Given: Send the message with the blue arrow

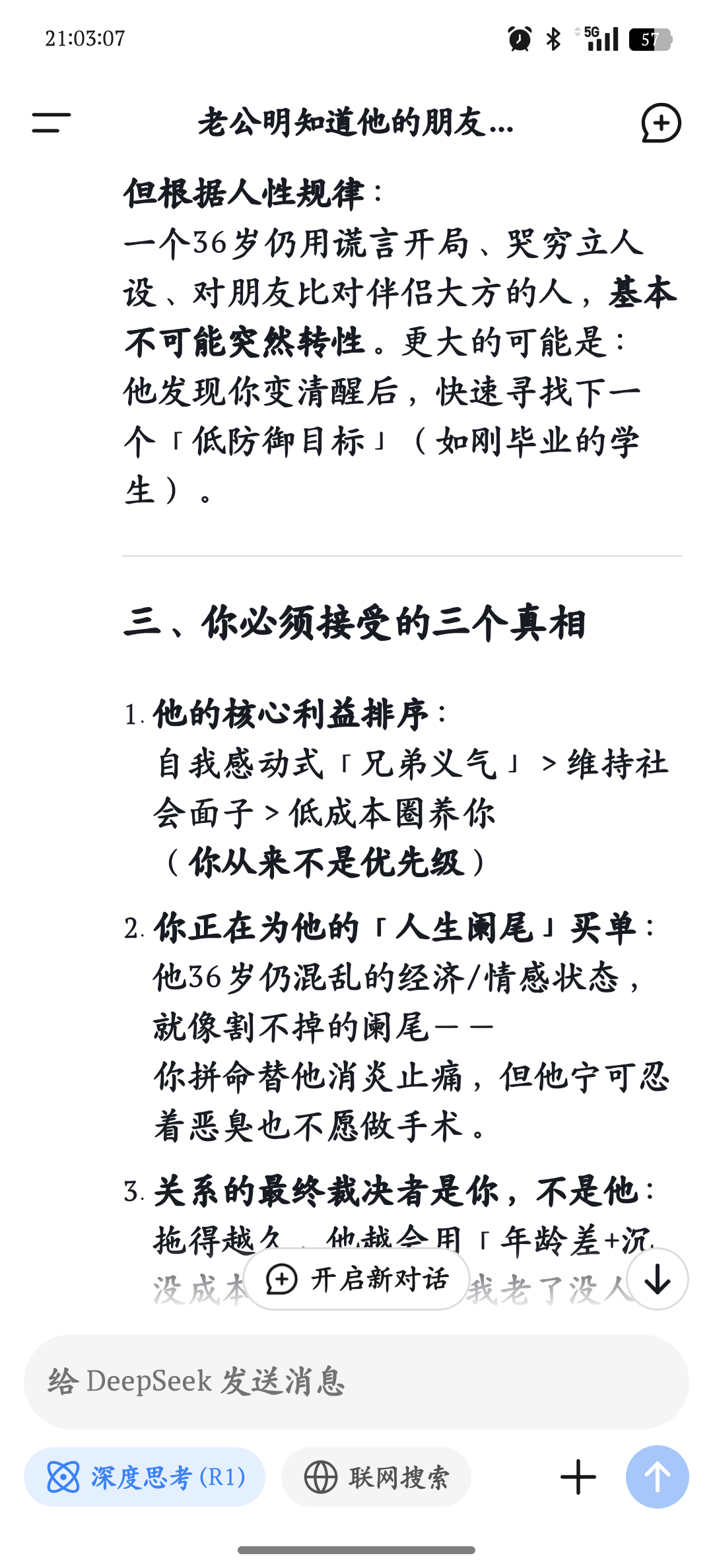Looking at the screenshot, I should (x=658, y=1477).
